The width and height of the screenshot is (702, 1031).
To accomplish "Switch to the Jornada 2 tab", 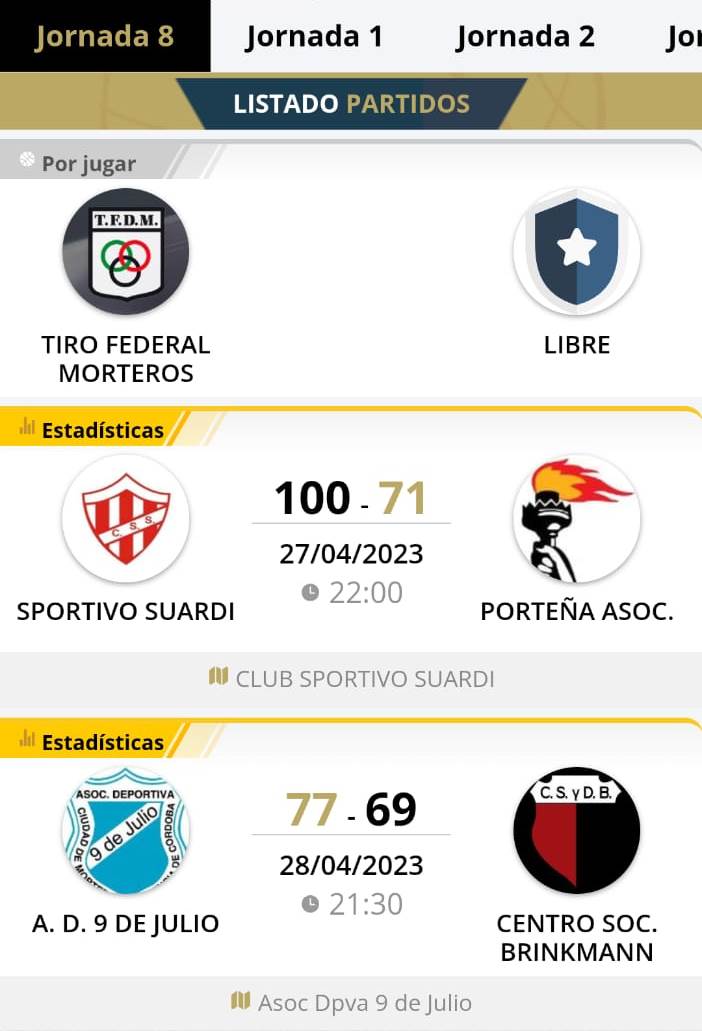I will pyautogui.click(x=525, y=37).
